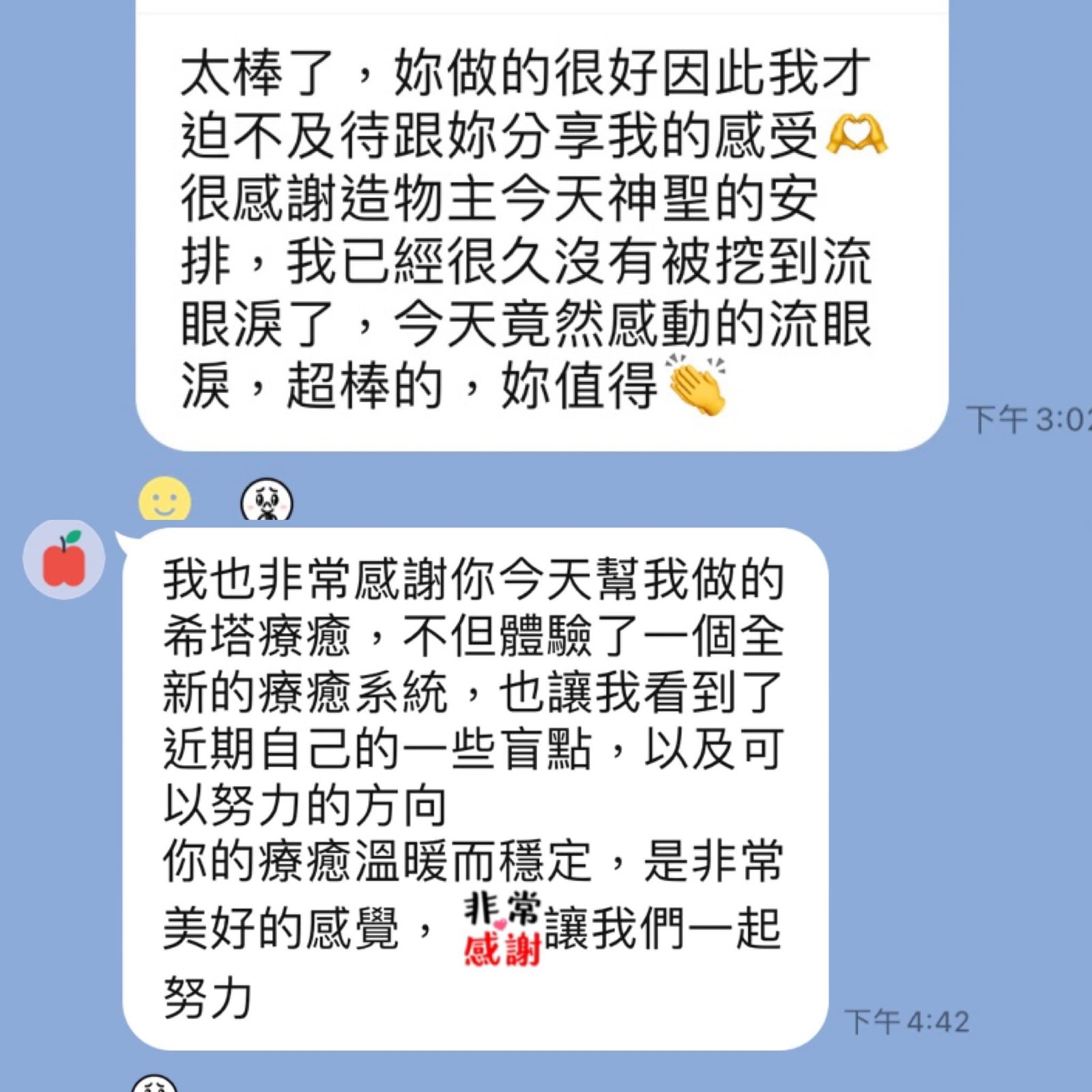Open the apple avatar's profile

click(63, 559)
